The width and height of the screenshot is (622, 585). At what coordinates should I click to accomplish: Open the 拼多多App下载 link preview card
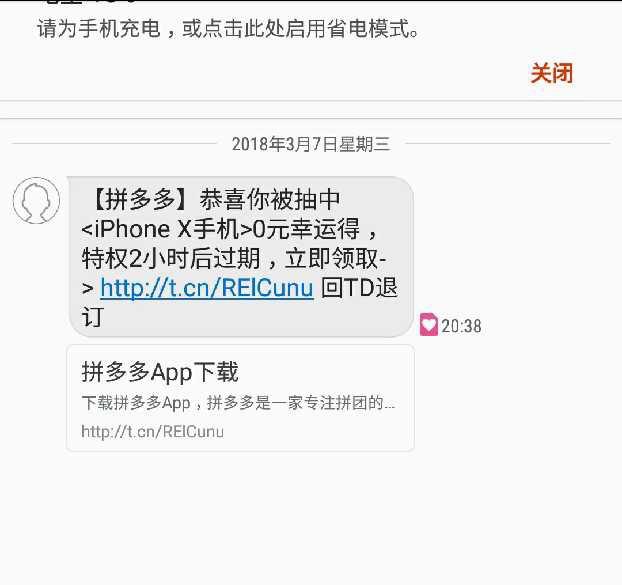(x=240, y=398)
